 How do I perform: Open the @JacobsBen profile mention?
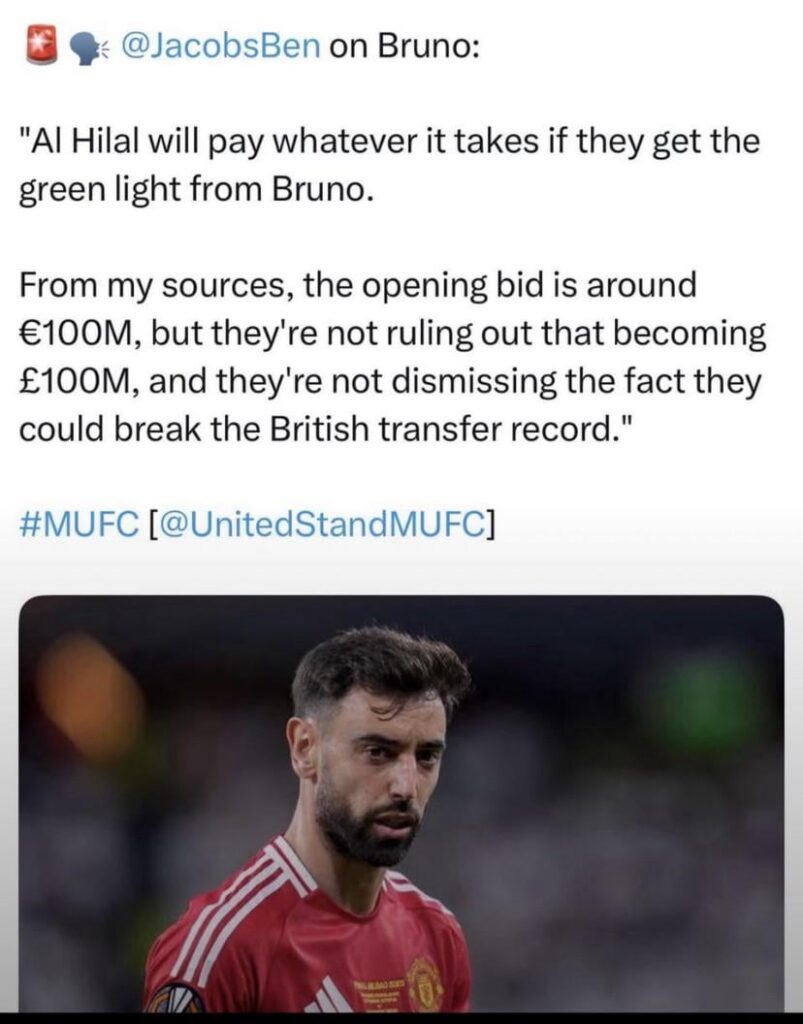click(x=219, y=45)
